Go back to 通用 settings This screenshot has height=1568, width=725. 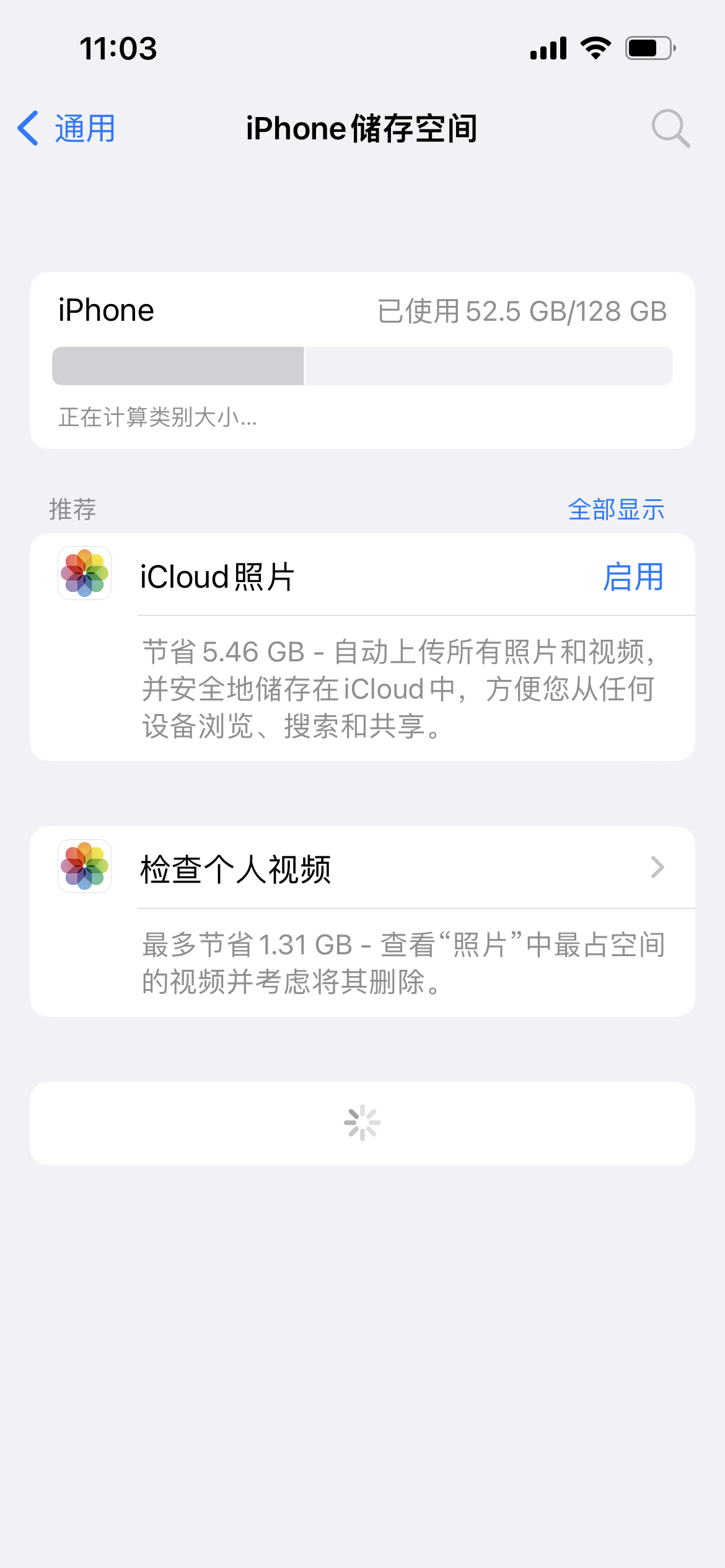tap(67, 129)
